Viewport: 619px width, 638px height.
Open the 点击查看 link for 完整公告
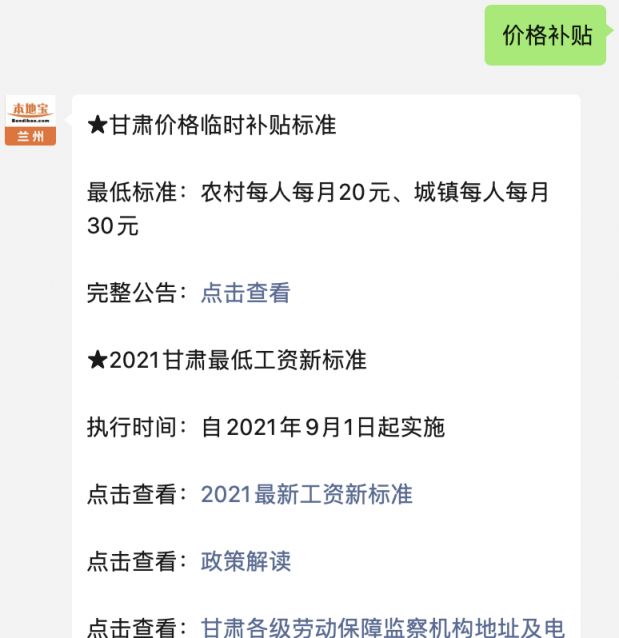tap(245, 293)
